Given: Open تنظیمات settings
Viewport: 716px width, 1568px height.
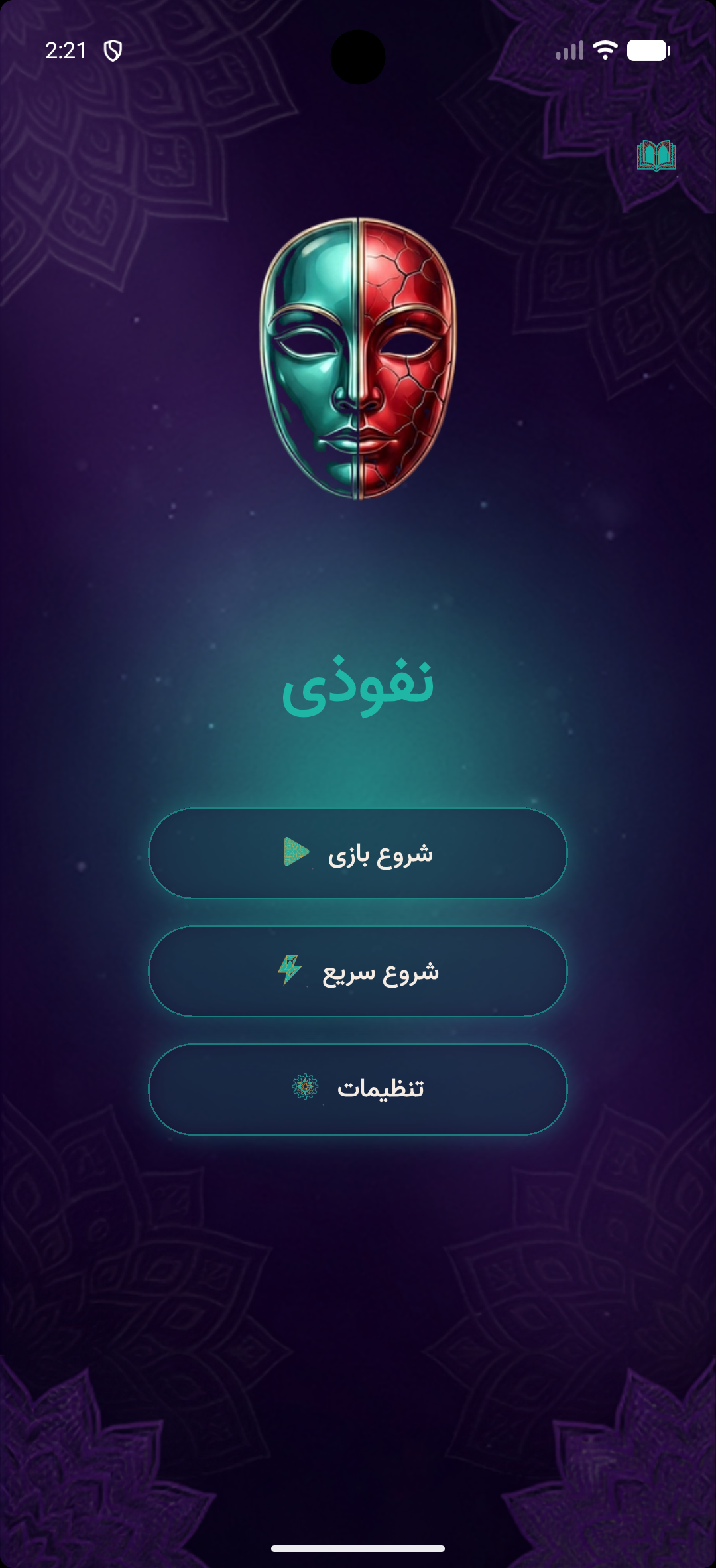Looking at the screenshot, I should (x=358, y=1090).
